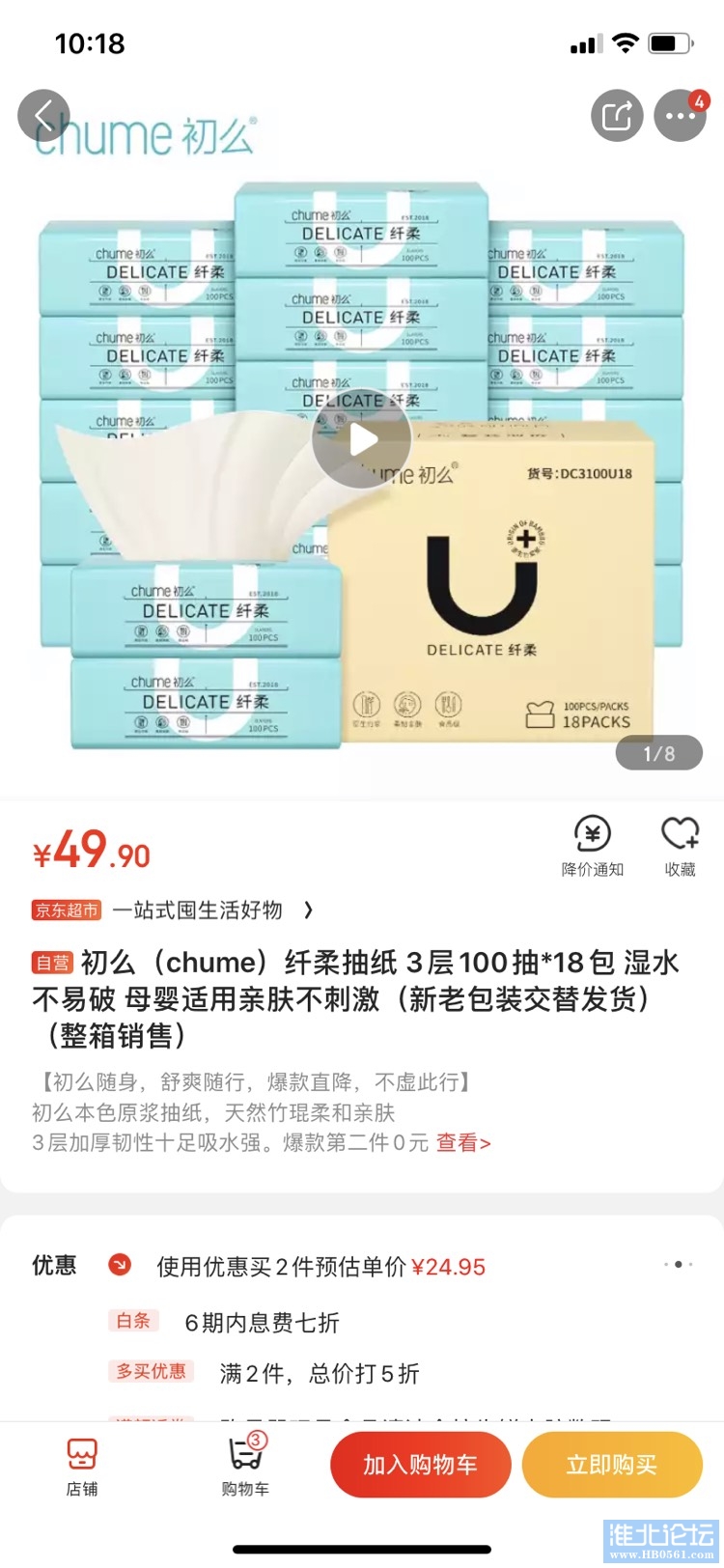Screen dimensions: 724x1568
Task: View 多买优惠 满2件总价打5折 offer
Action: tap(319, 1373)
